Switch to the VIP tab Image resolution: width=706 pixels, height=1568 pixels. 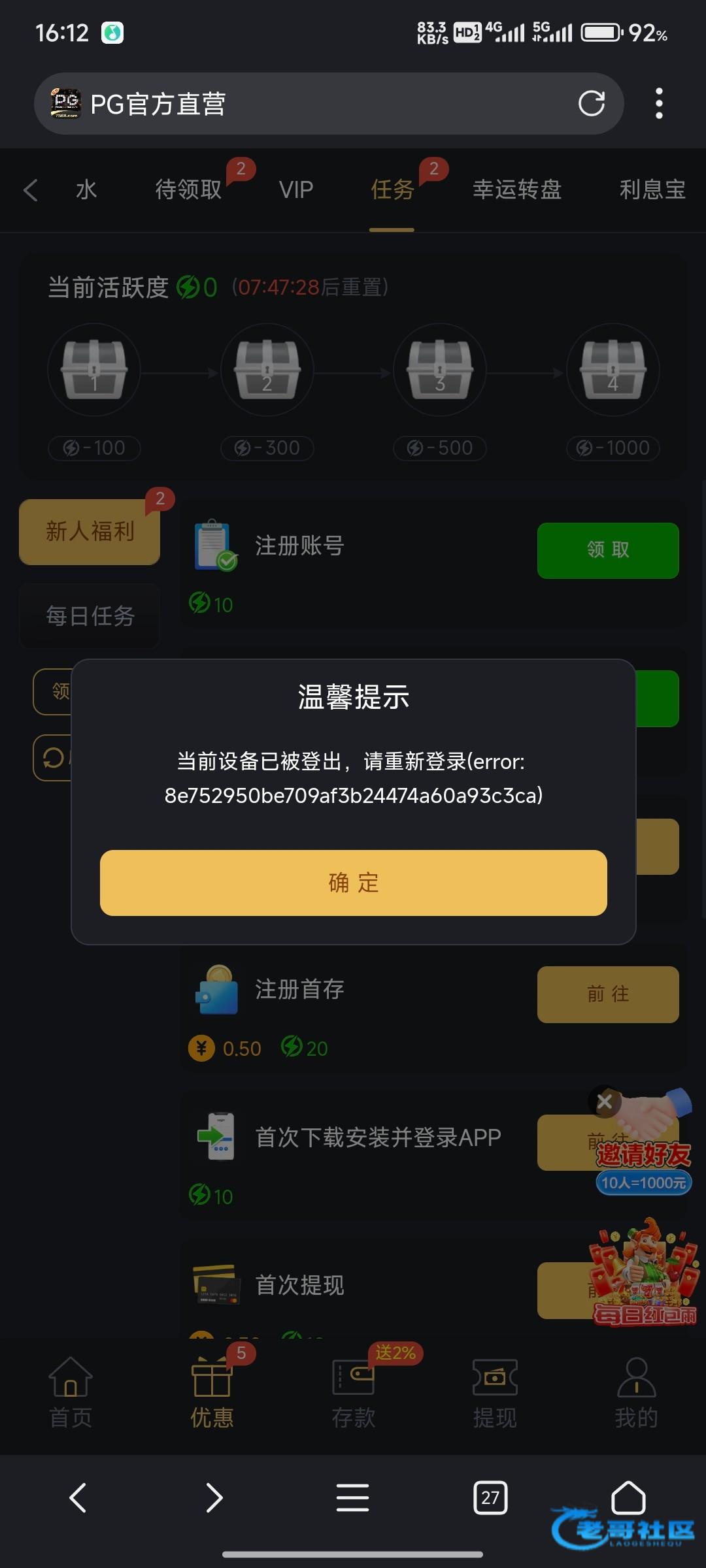click(296, 190)
